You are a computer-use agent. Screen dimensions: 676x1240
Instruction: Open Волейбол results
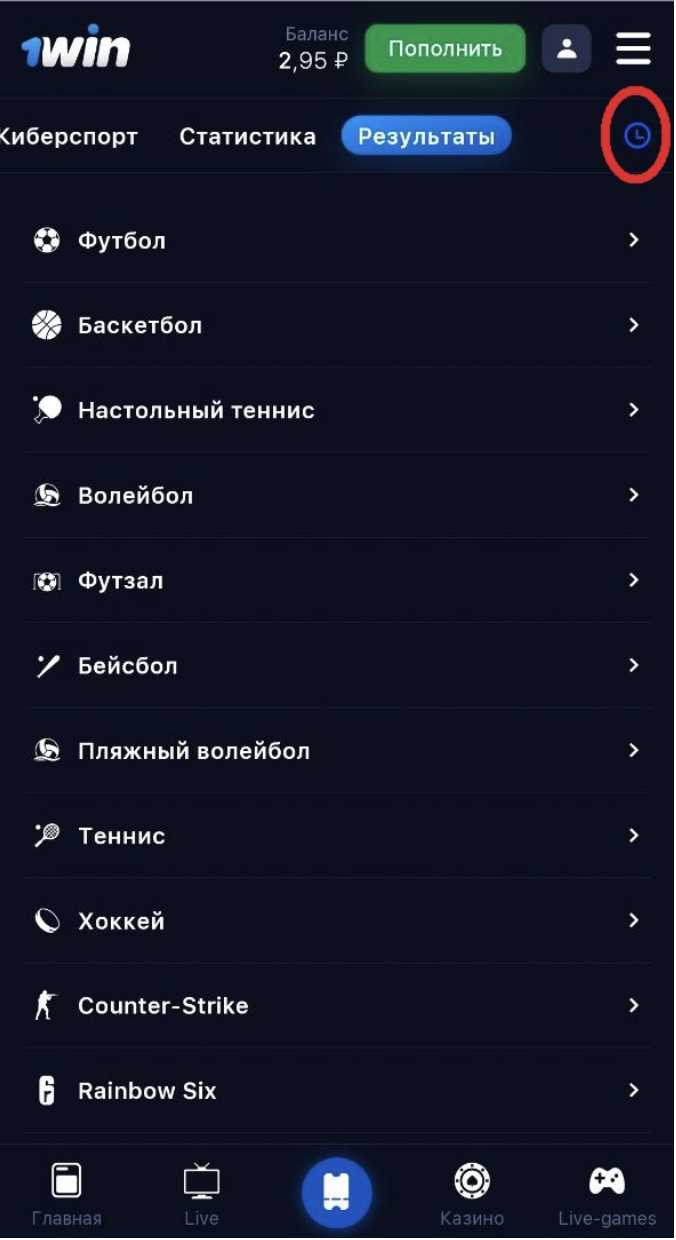(337, 496)
